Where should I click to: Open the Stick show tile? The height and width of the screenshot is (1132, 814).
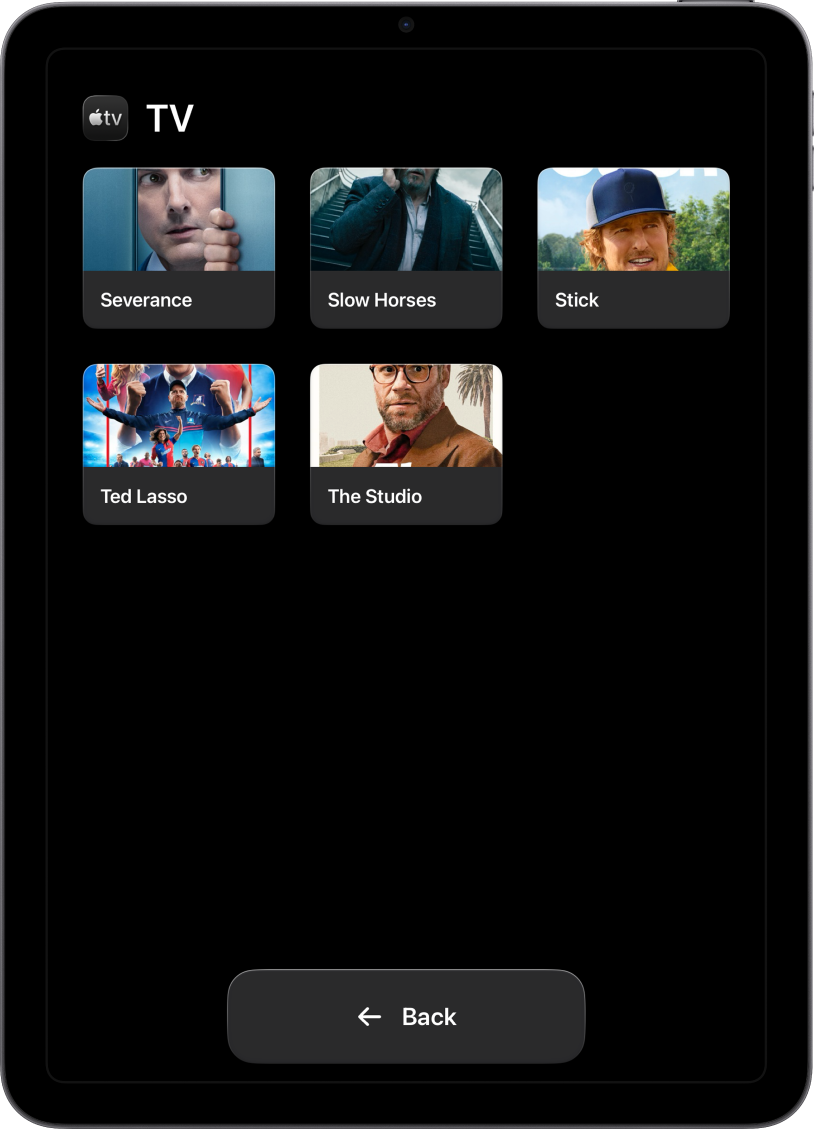tap(633, 247)
